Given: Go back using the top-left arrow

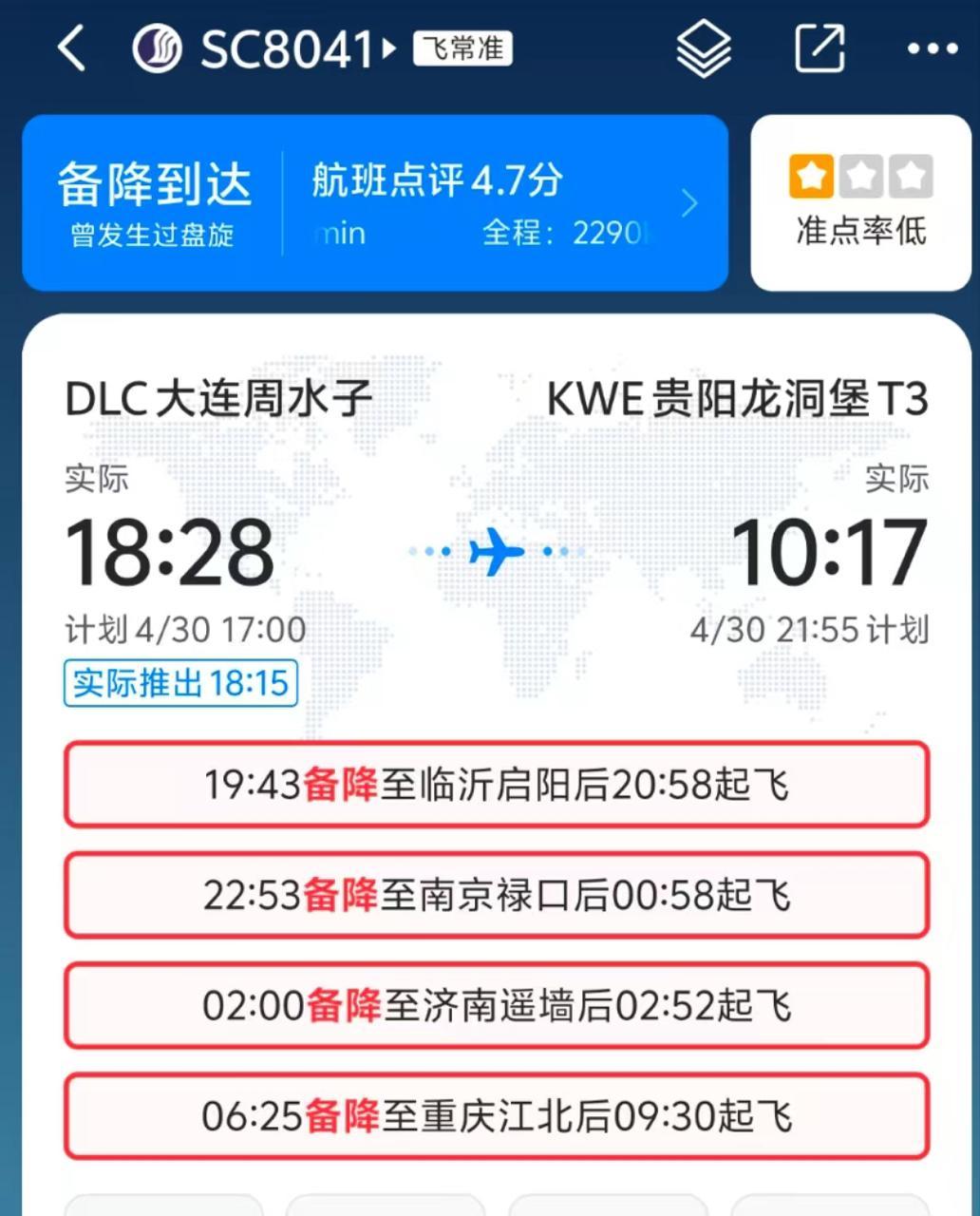Looking at the screenshot, I should tap(71, 48).
